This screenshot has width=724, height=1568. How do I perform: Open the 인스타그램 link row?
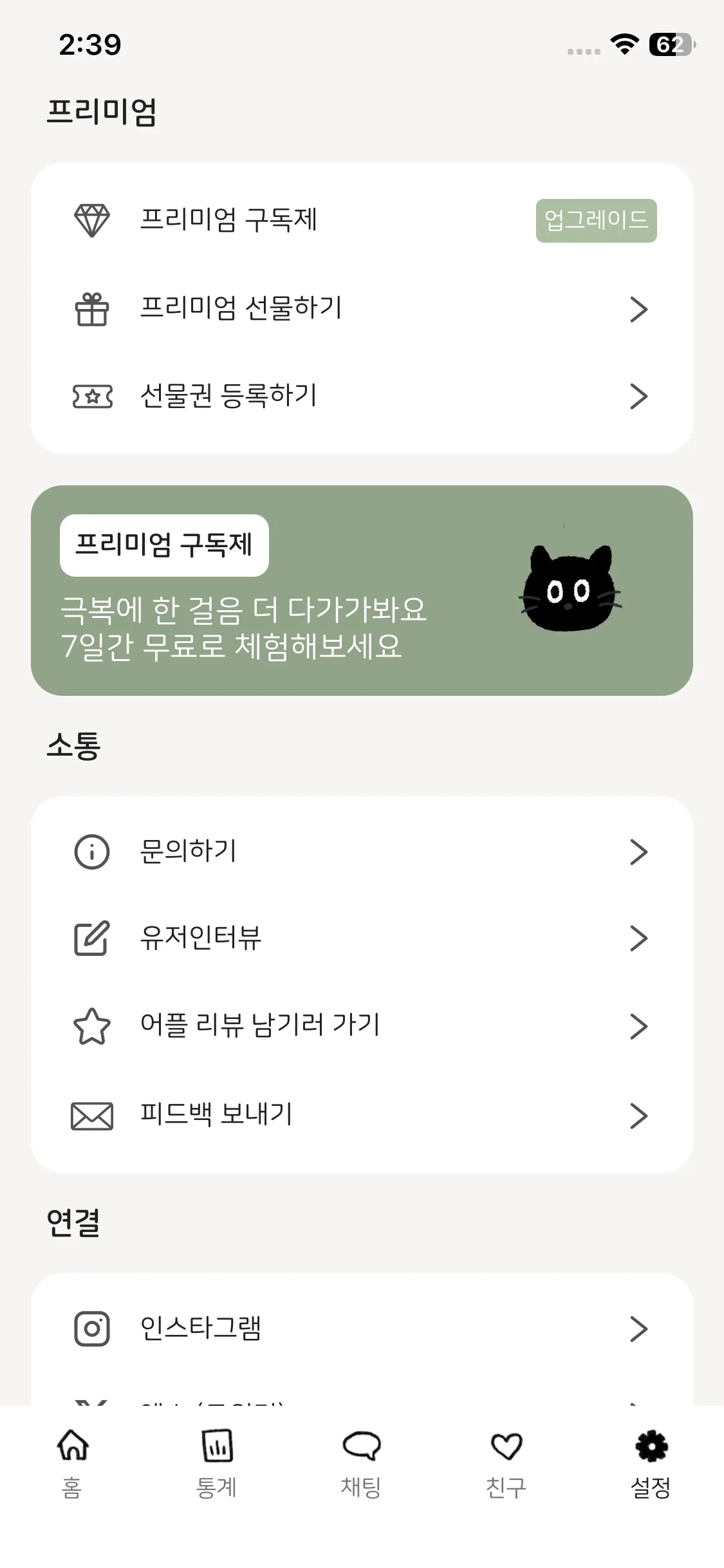(x=361, y=1329)
